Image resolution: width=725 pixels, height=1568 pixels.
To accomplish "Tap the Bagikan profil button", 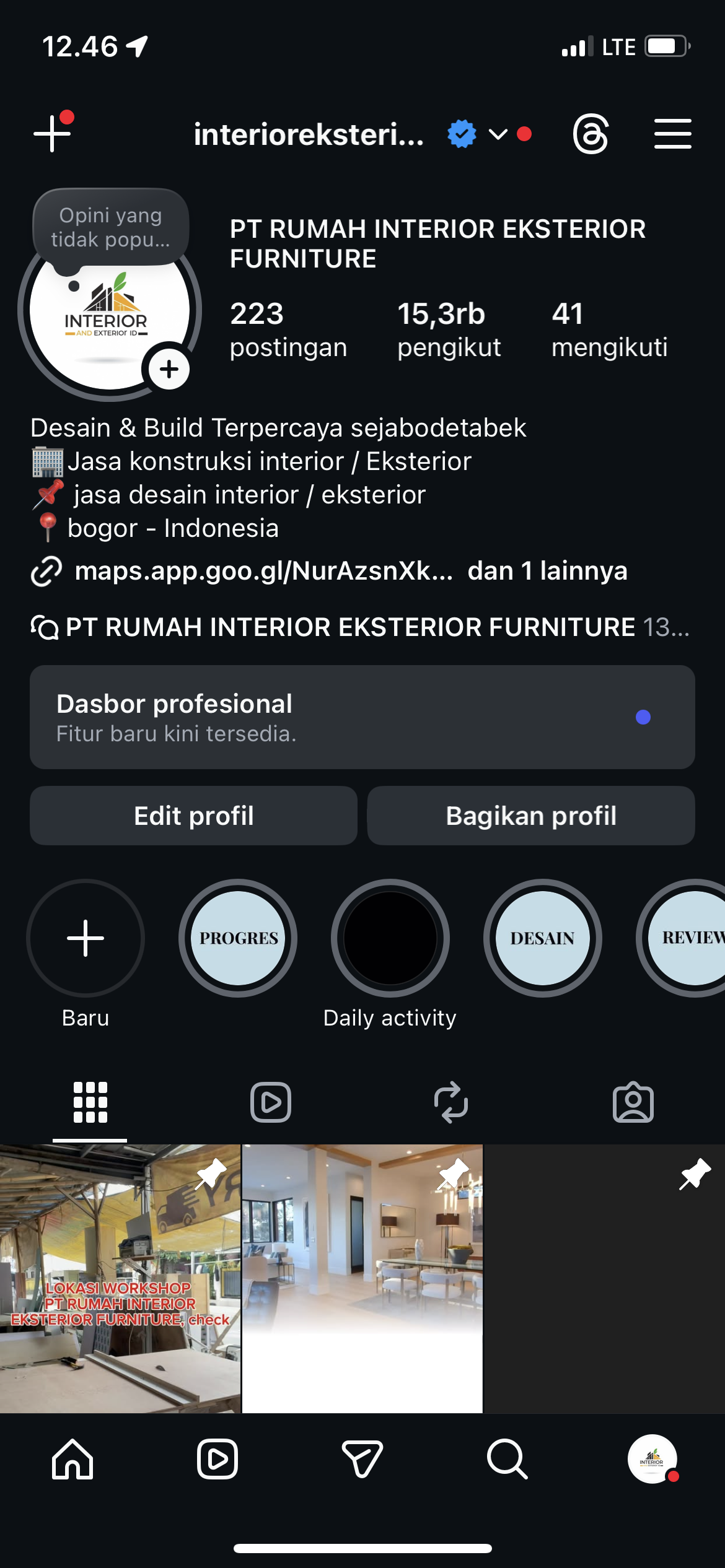I will (531, 816).
